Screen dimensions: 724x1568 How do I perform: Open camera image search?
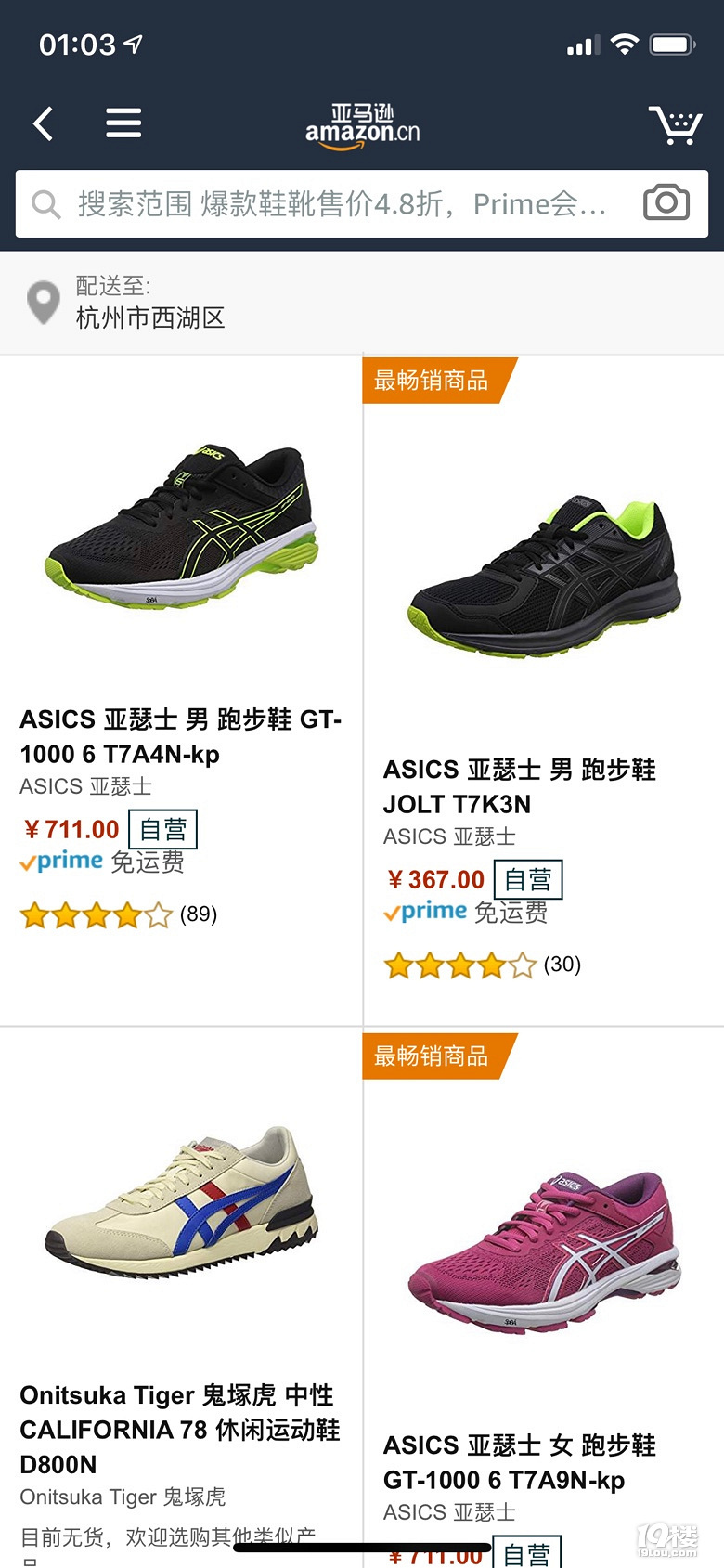[666, 202]
